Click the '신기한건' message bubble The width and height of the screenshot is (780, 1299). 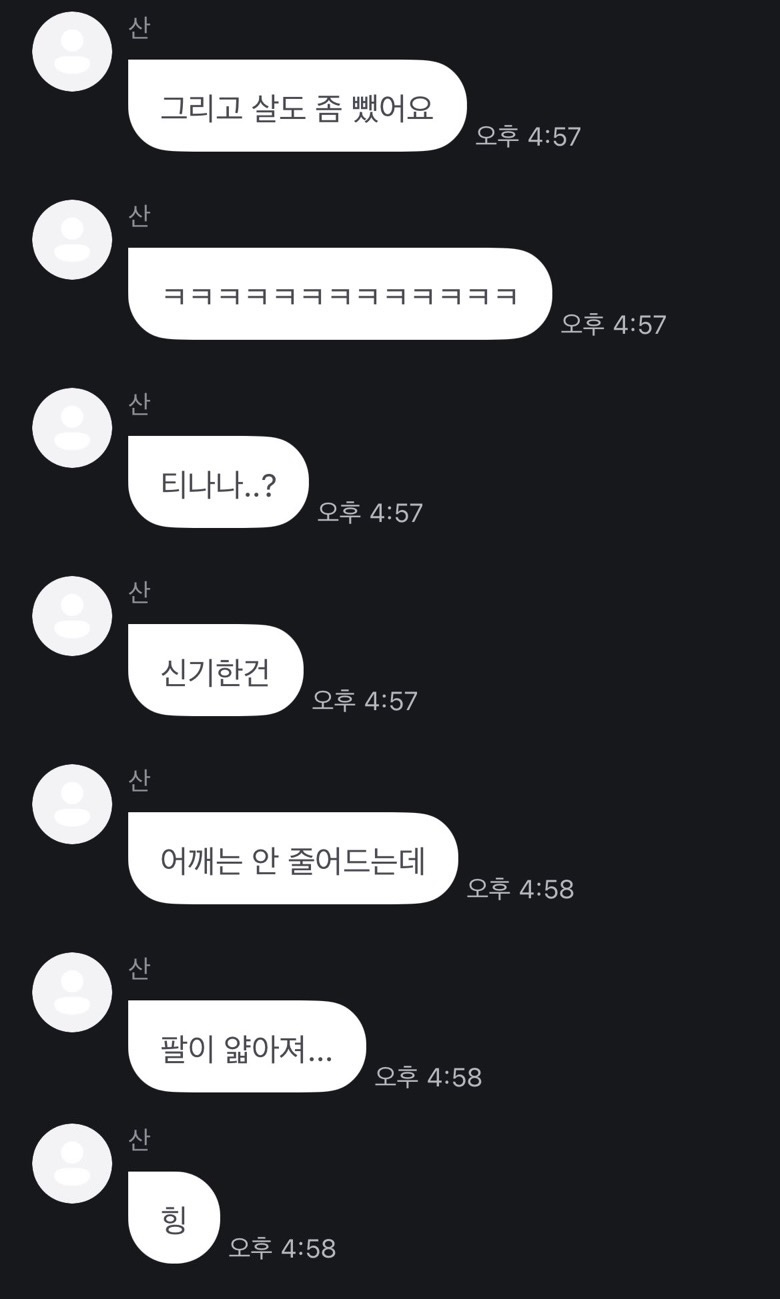click(215, 668)
